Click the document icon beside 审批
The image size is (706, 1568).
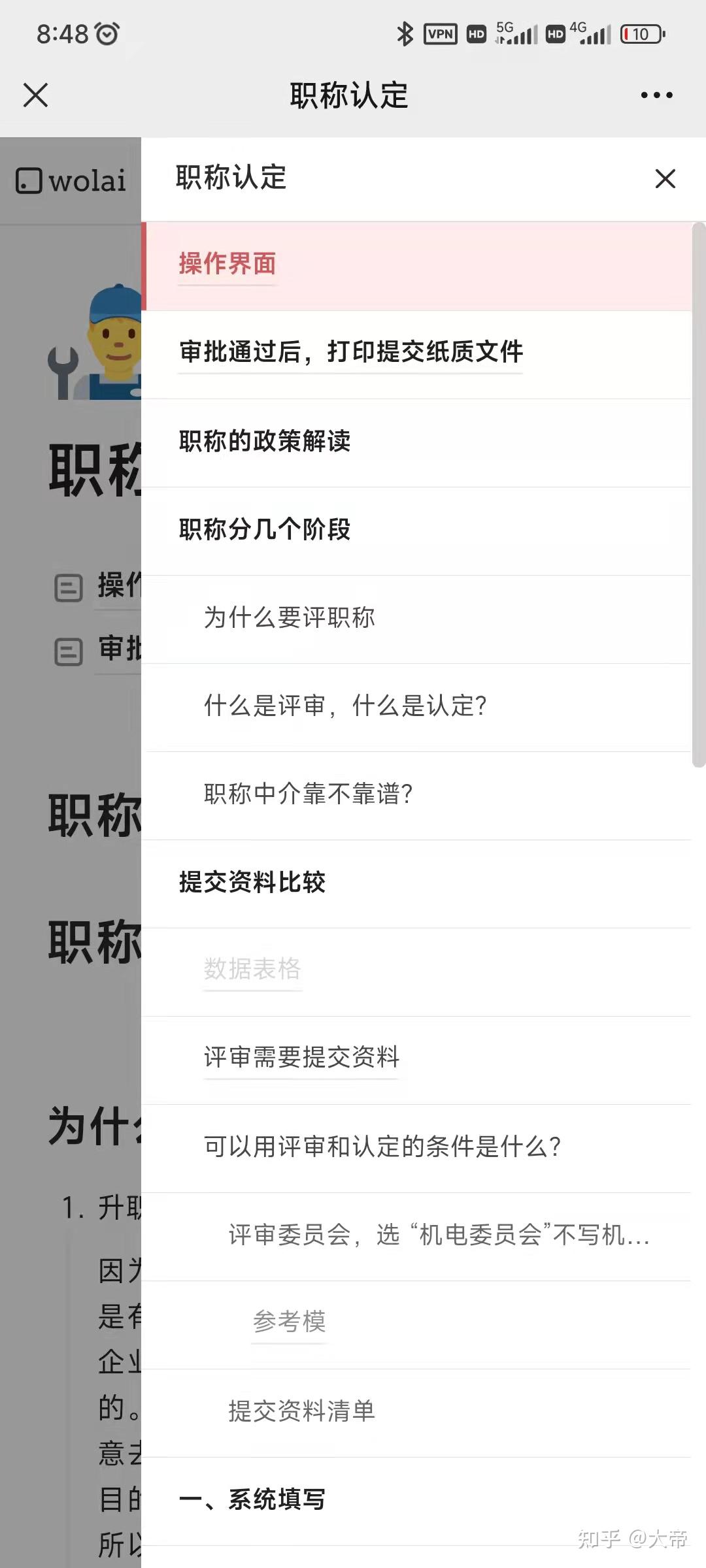[68, 651]
